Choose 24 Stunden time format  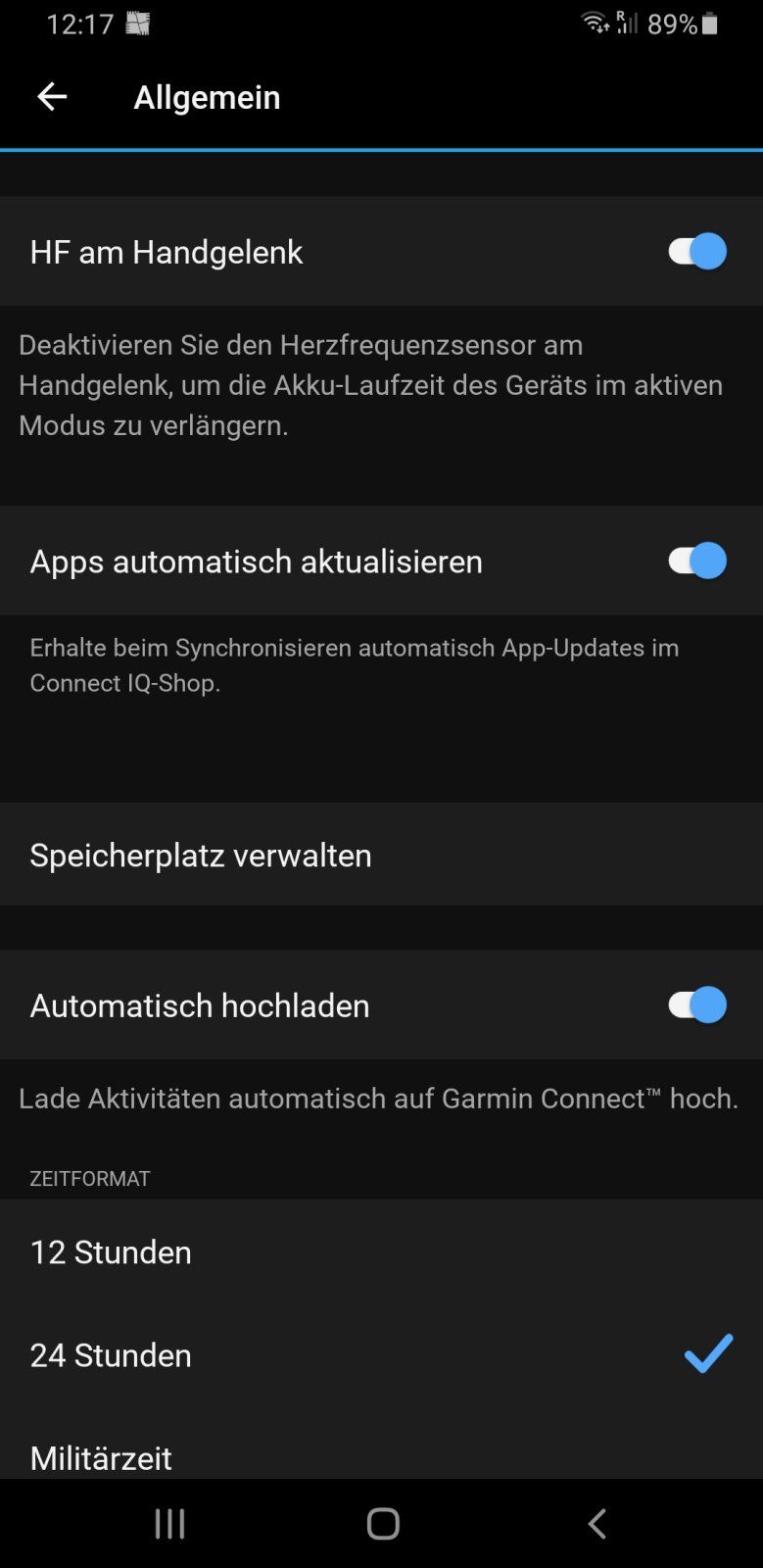(x=381, y=1354)
